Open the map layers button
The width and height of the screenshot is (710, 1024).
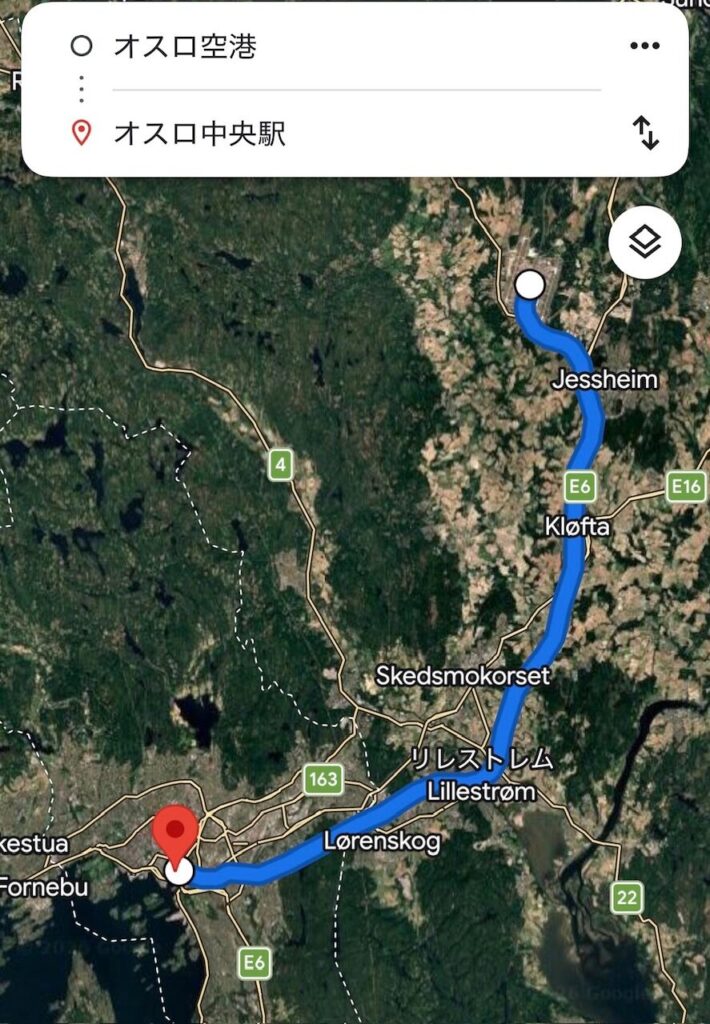point(645,241)
